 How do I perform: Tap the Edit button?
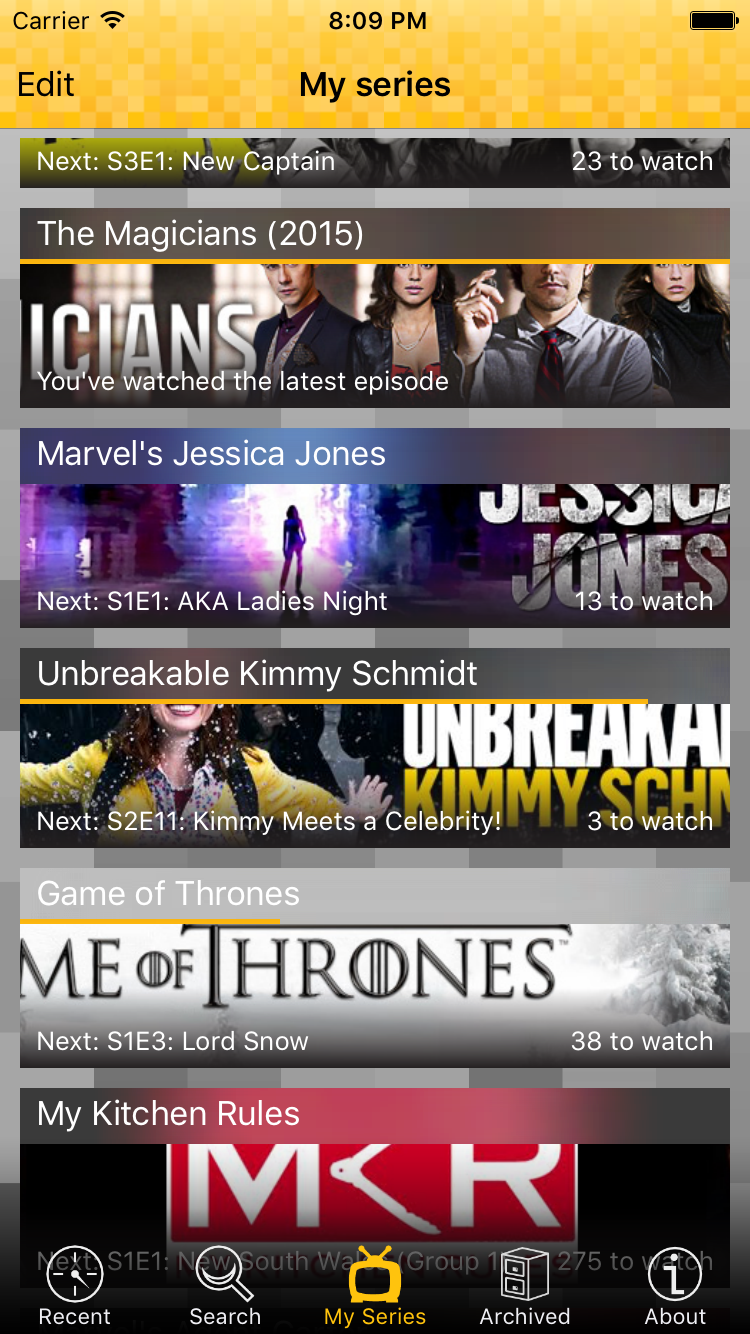coord(46,85)
